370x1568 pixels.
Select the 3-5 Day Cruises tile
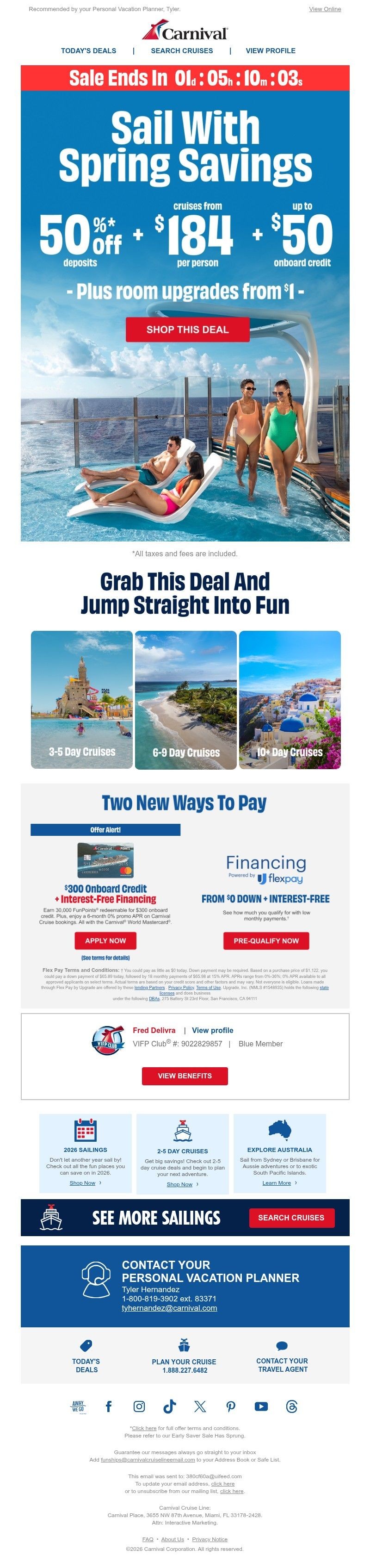[81, 699]
